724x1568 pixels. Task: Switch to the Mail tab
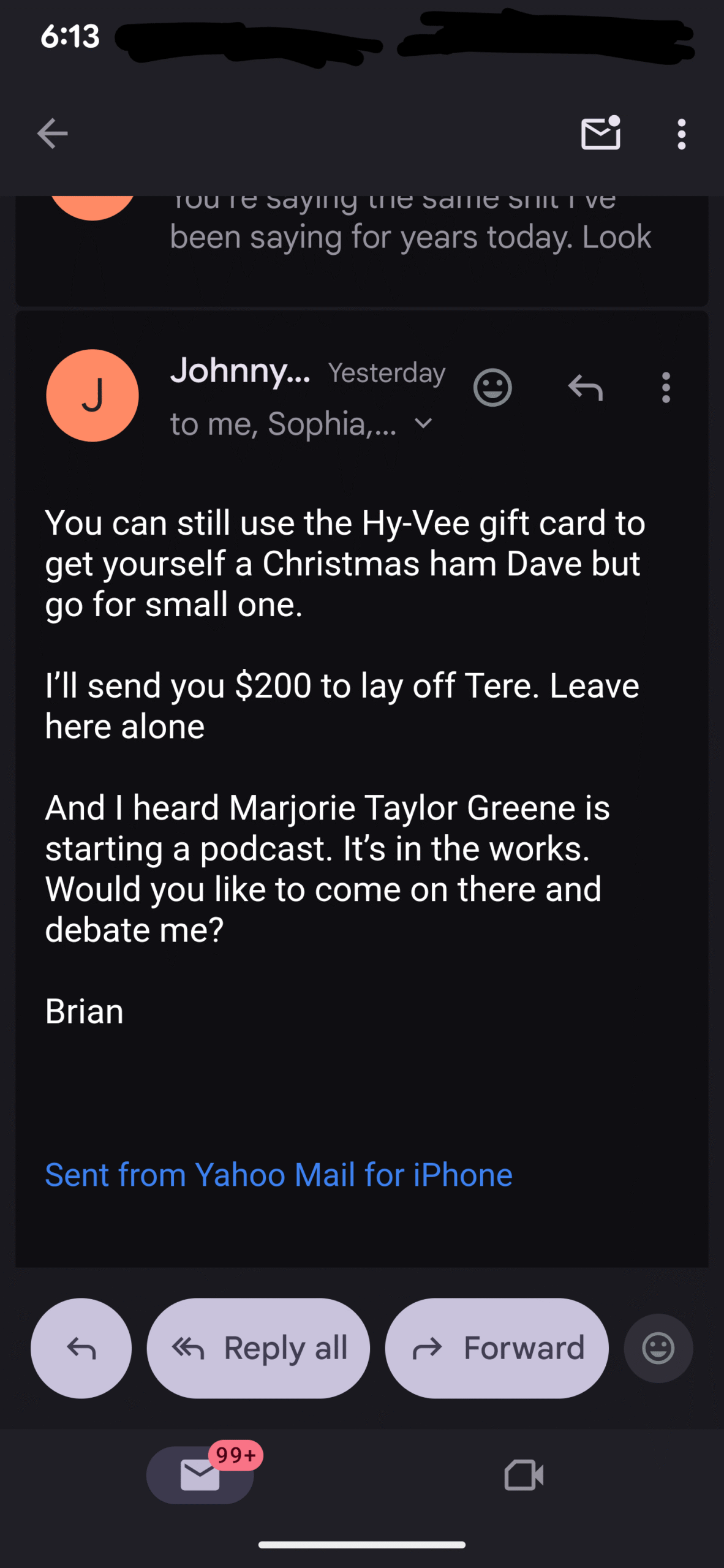tap(200, 1475)
